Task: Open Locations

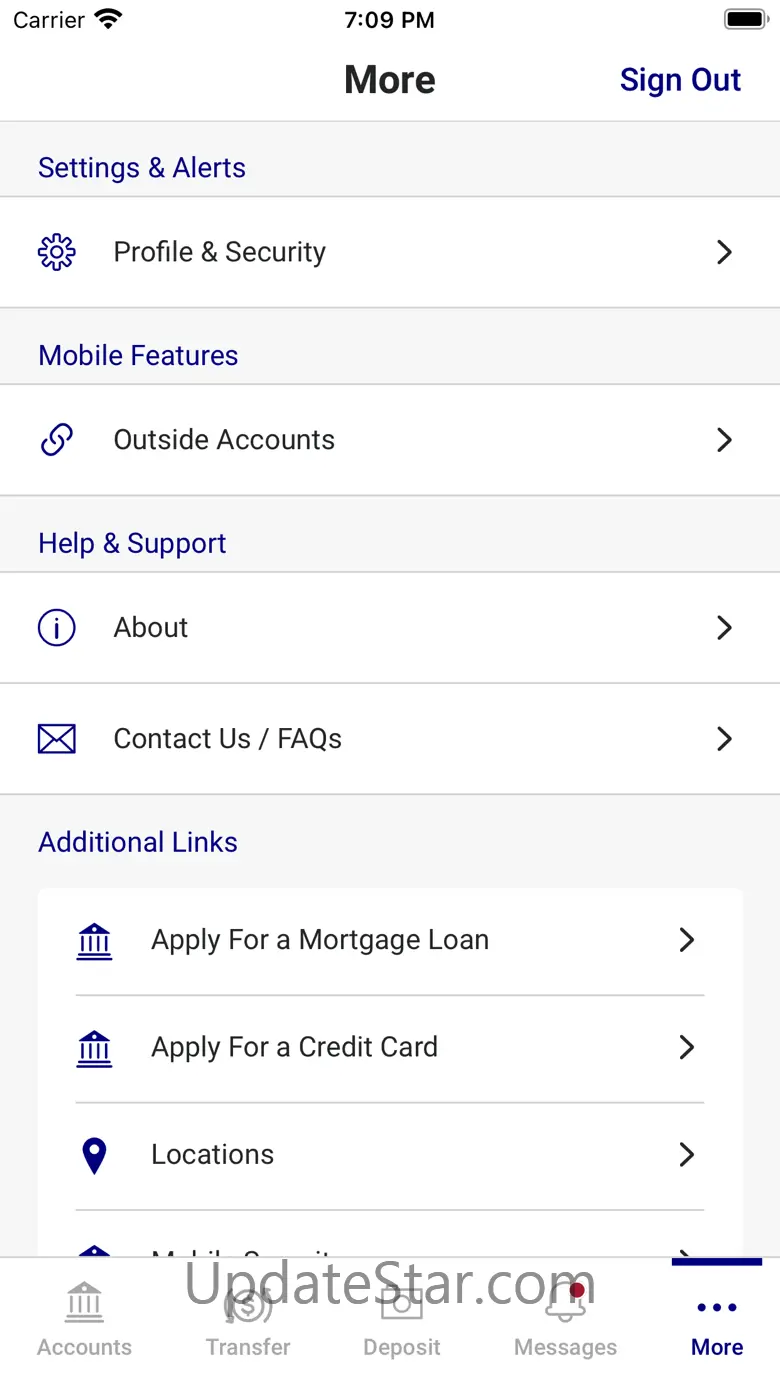Action: pos(390,1155)
